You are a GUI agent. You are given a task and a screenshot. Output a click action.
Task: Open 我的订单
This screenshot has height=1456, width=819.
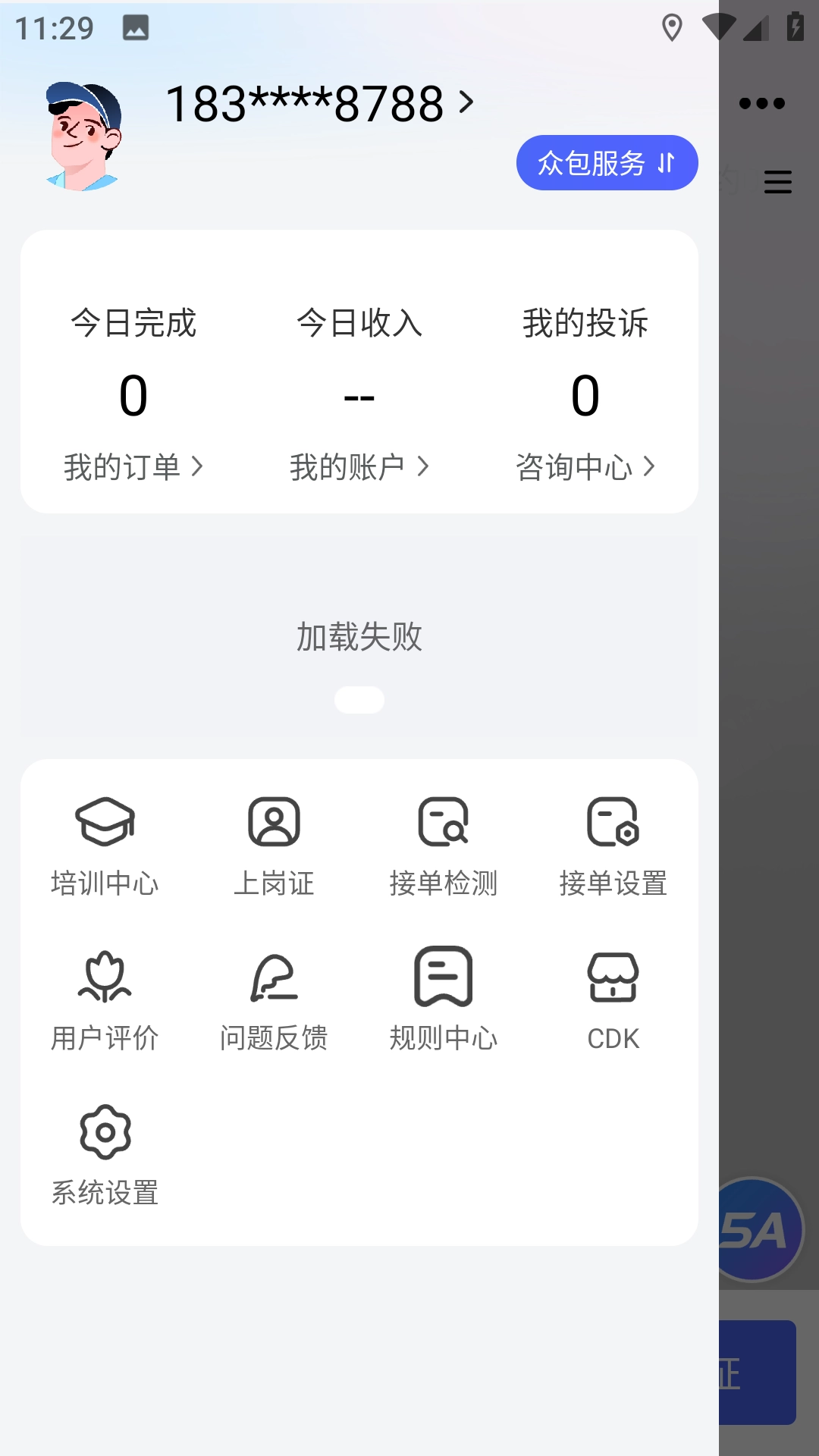133,467
